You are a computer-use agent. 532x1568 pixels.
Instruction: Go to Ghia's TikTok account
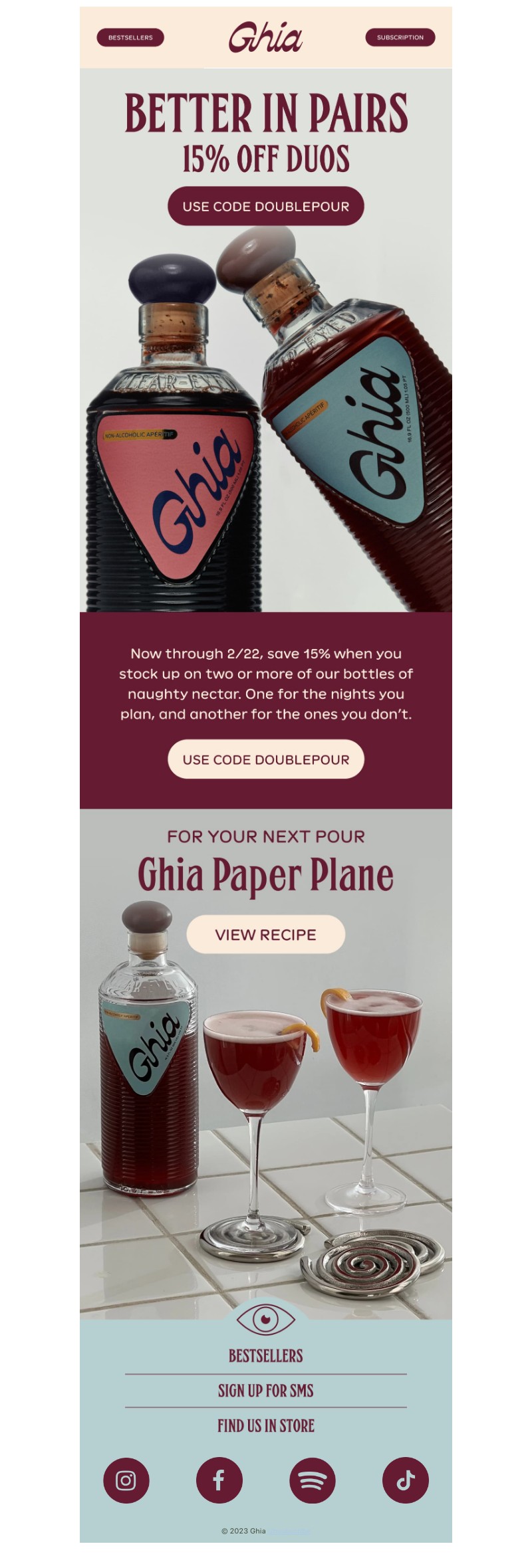pos(406,1480)
